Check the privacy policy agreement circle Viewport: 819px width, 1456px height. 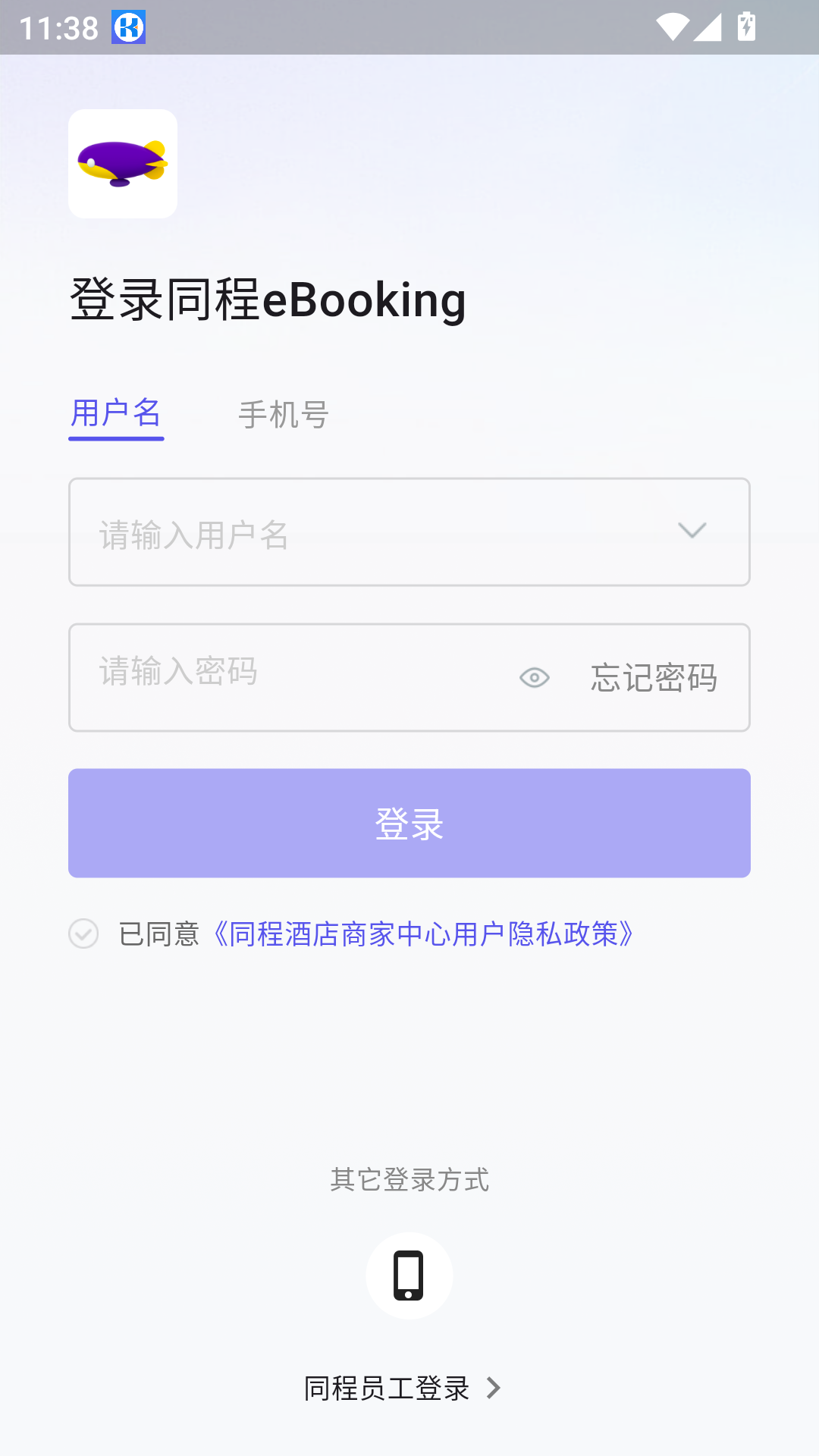[83, 935]
